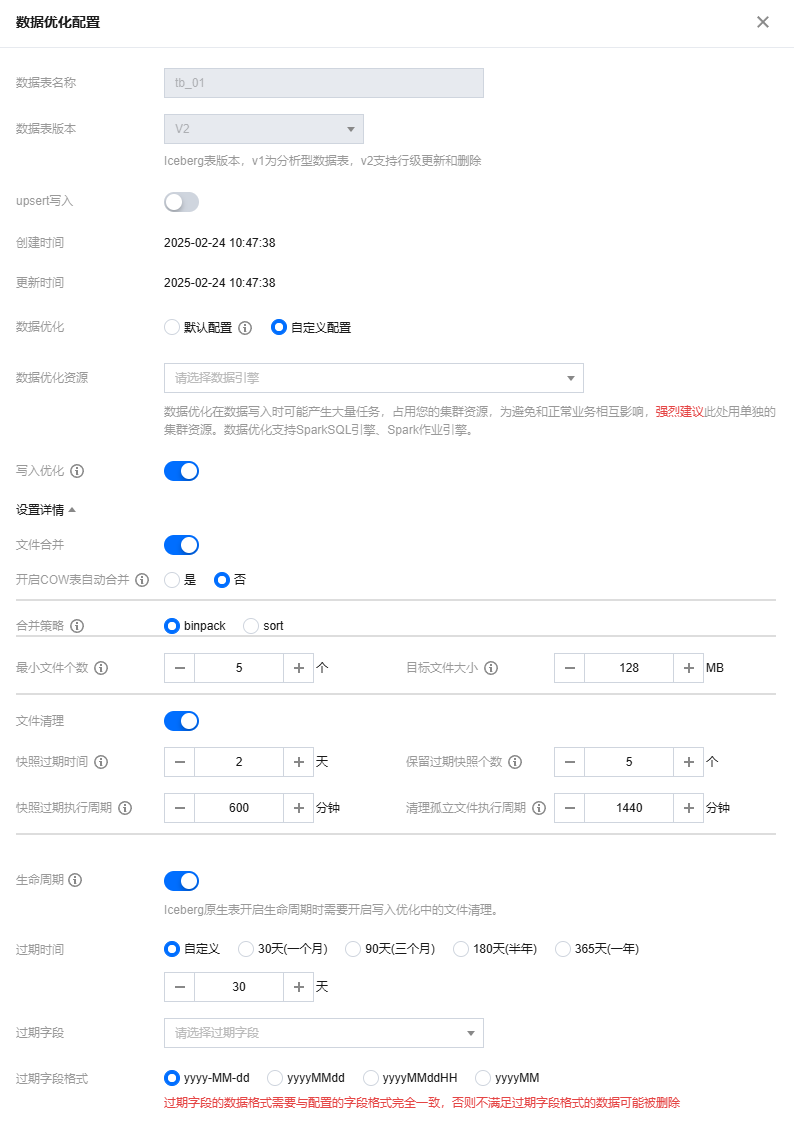Screen dimensions: 794x1126
Task: Tap the 清理孤立文件执行周期 value field
Action: (x=628, y=808)
